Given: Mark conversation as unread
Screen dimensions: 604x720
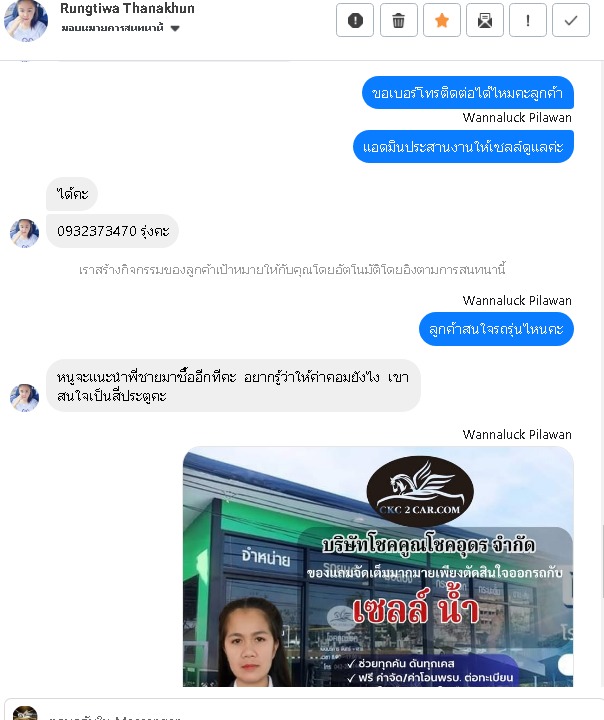Looking at the screenshot, I should [x=485, y=20].
